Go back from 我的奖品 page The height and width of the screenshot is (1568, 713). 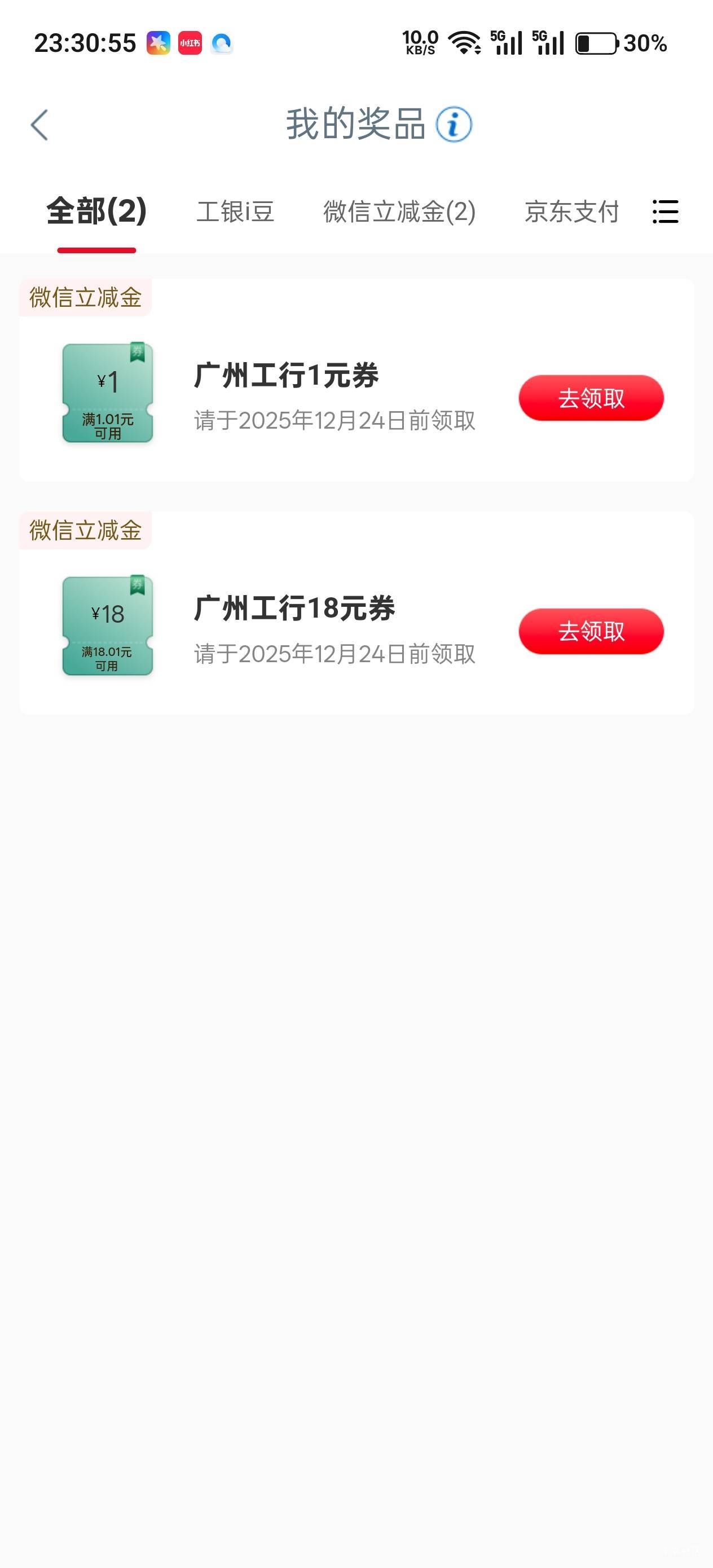point(39,125)
